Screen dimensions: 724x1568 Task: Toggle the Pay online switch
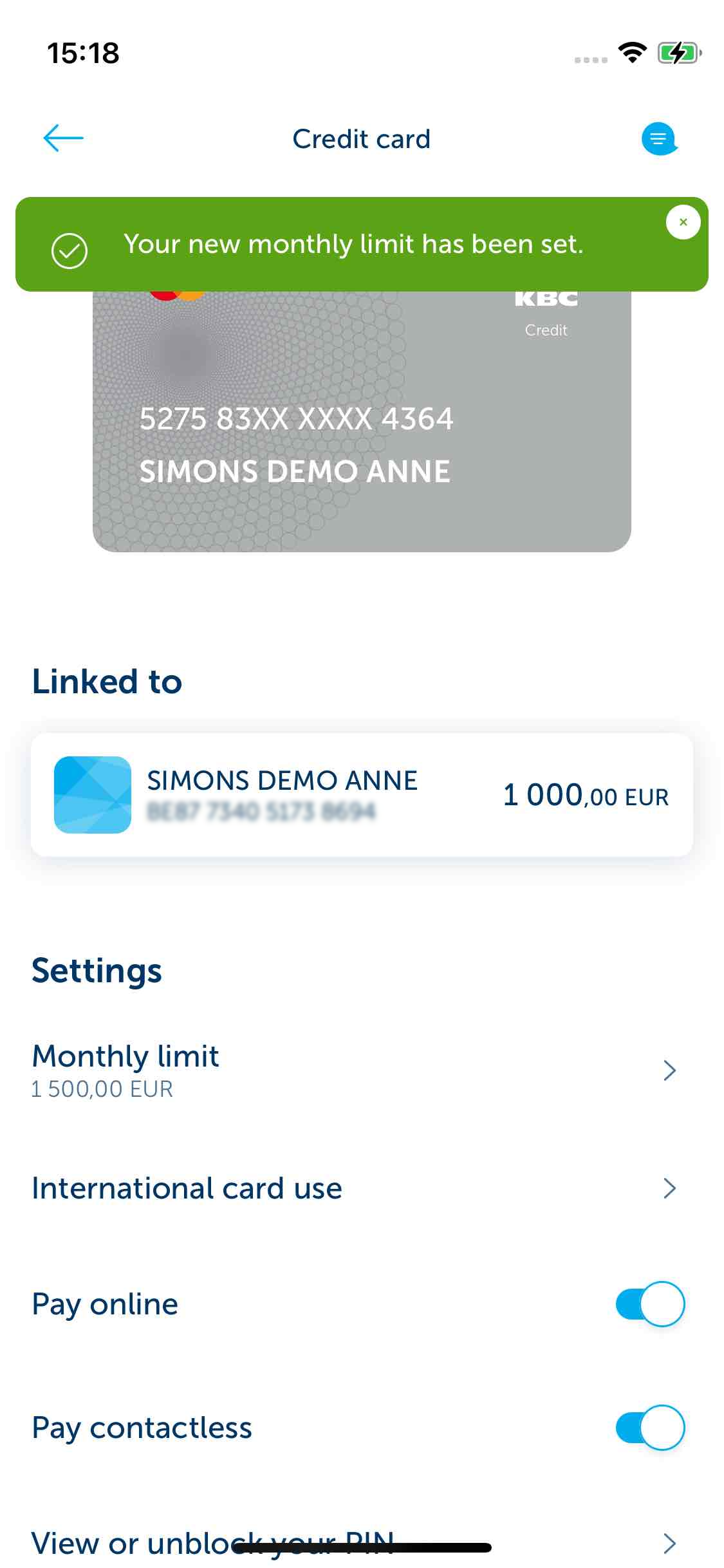(650, 1304)
